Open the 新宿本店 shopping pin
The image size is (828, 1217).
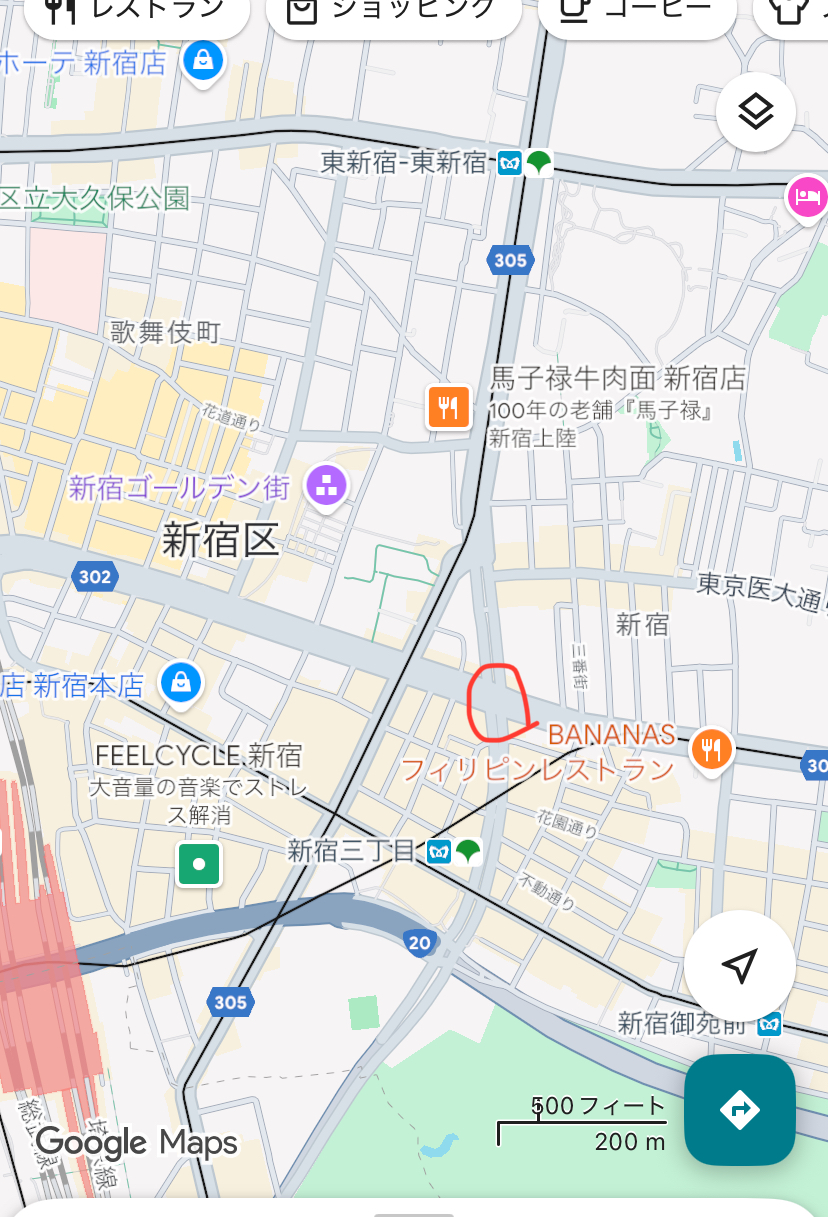[x=181, y=684]
